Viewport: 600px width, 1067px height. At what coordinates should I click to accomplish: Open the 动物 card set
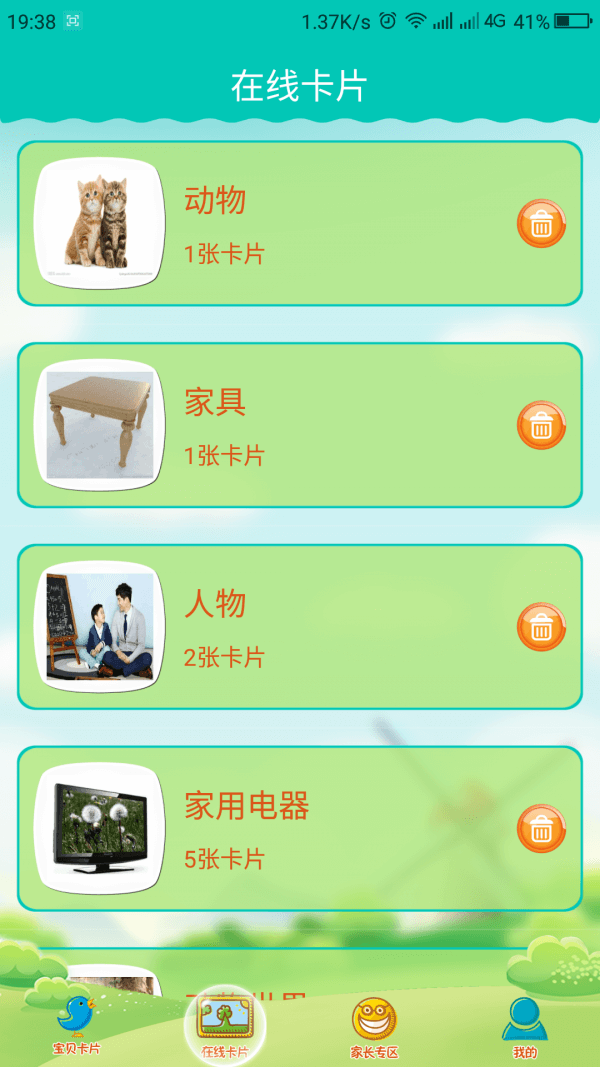(300, 224)
